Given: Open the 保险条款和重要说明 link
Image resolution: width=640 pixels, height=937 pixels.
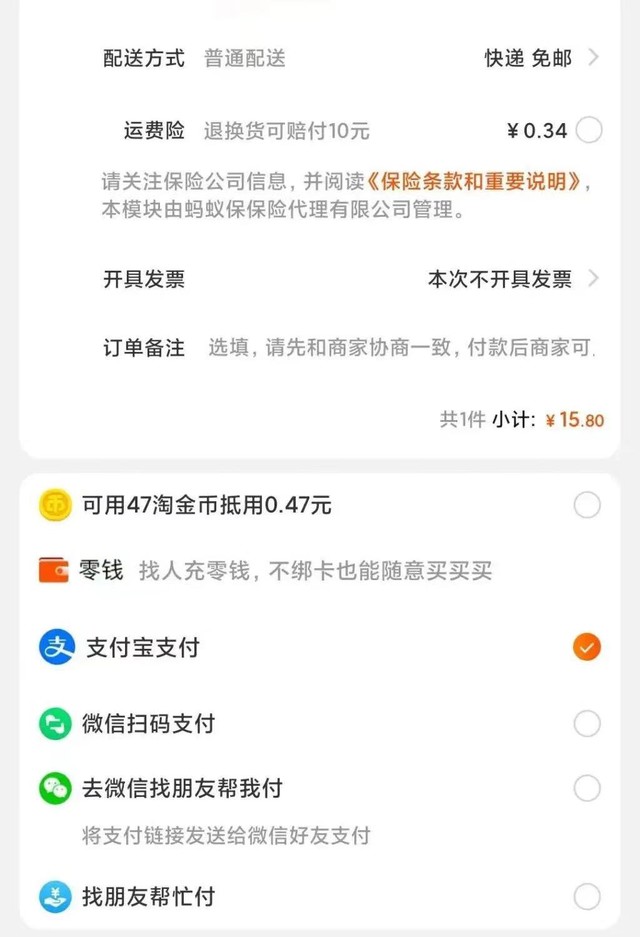Looking at the screenshot, I should tap(473, 183).
